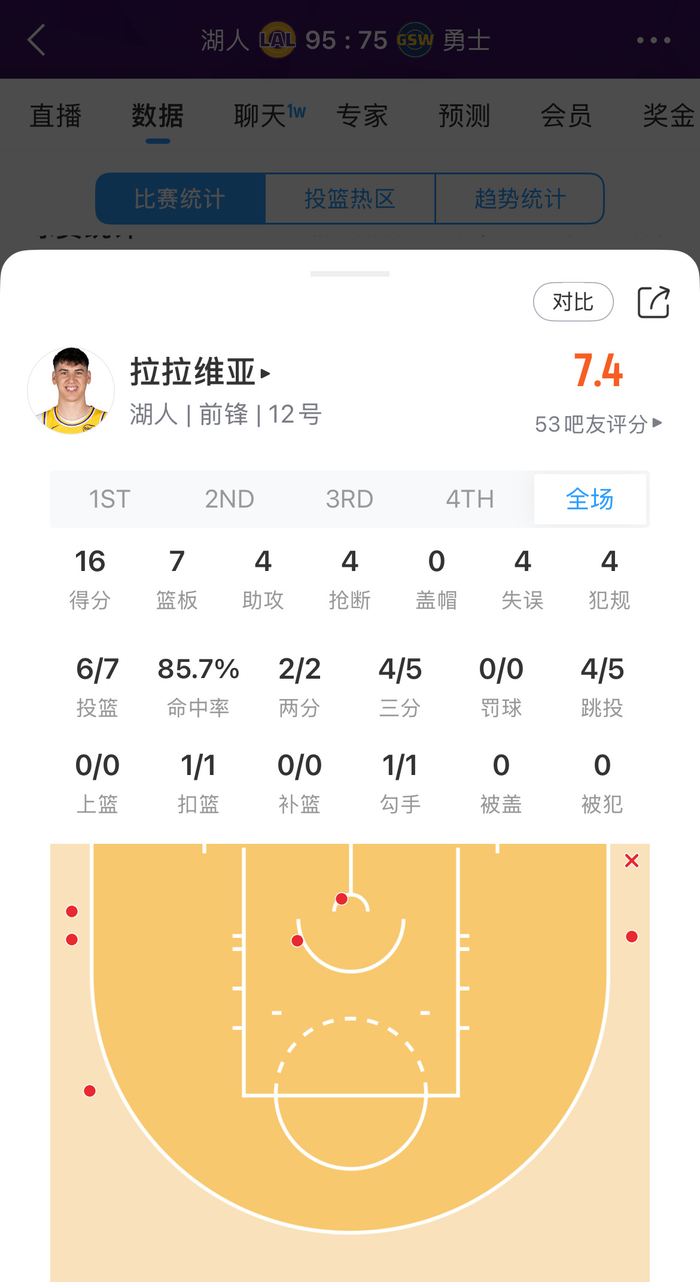Switch to 4TH quarter stats
This screenshot has width=700, height=1282.
(470, 499)
